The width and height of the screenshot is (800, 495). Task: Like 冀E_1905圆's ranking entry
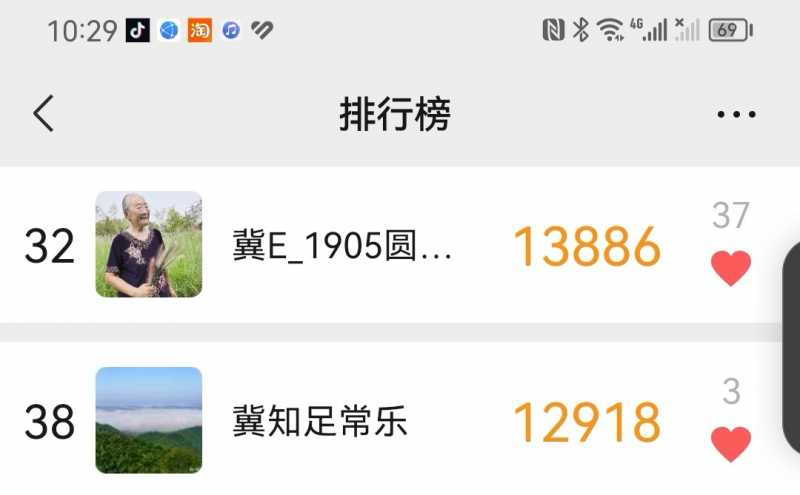coord(730,268)
